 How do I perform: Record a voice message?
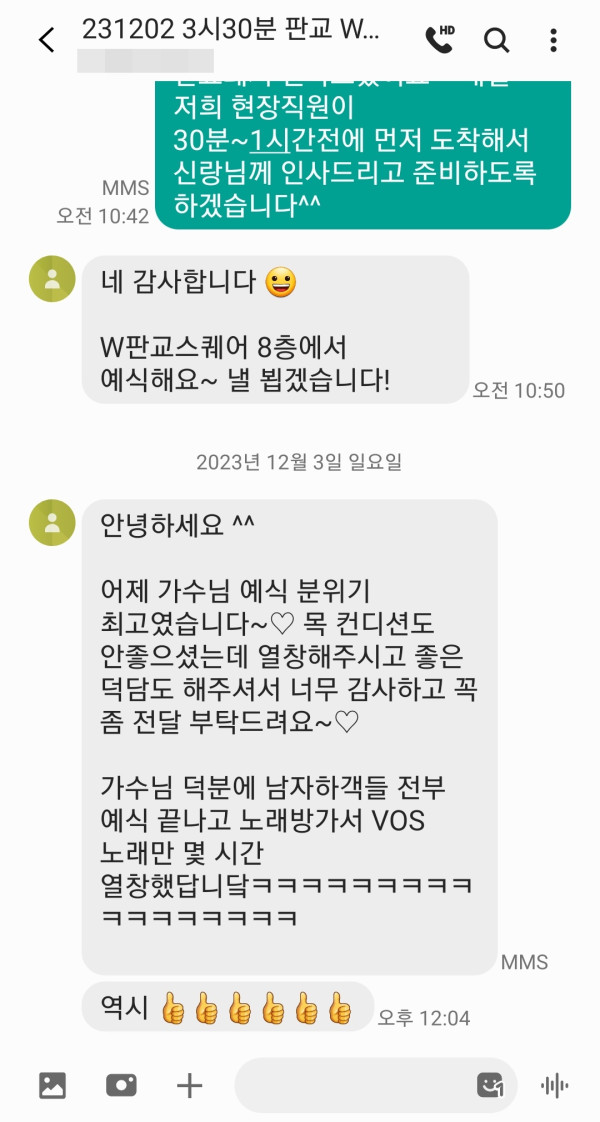554,1085
